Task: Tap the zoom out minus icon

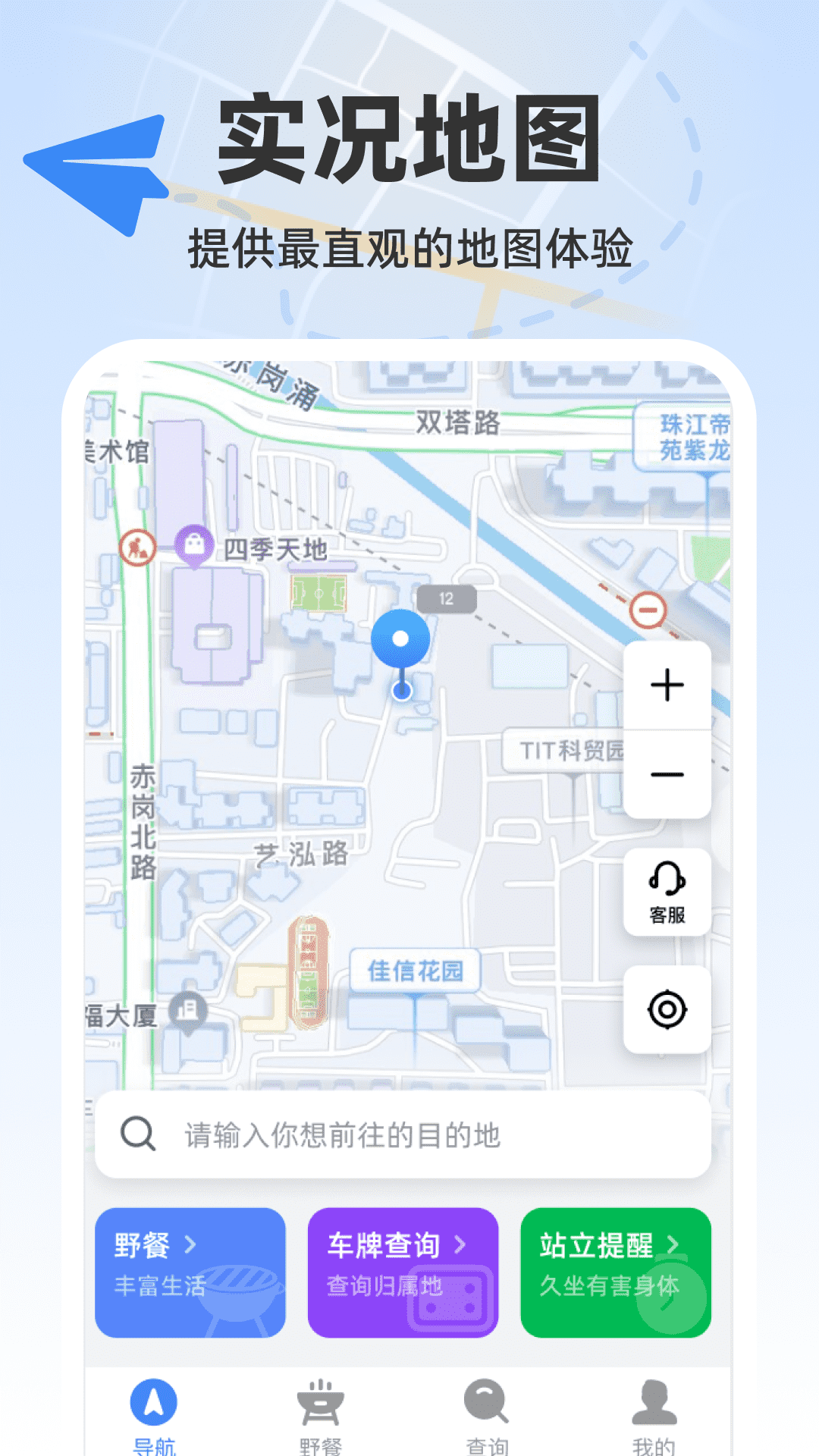Action: click(667, 773)
